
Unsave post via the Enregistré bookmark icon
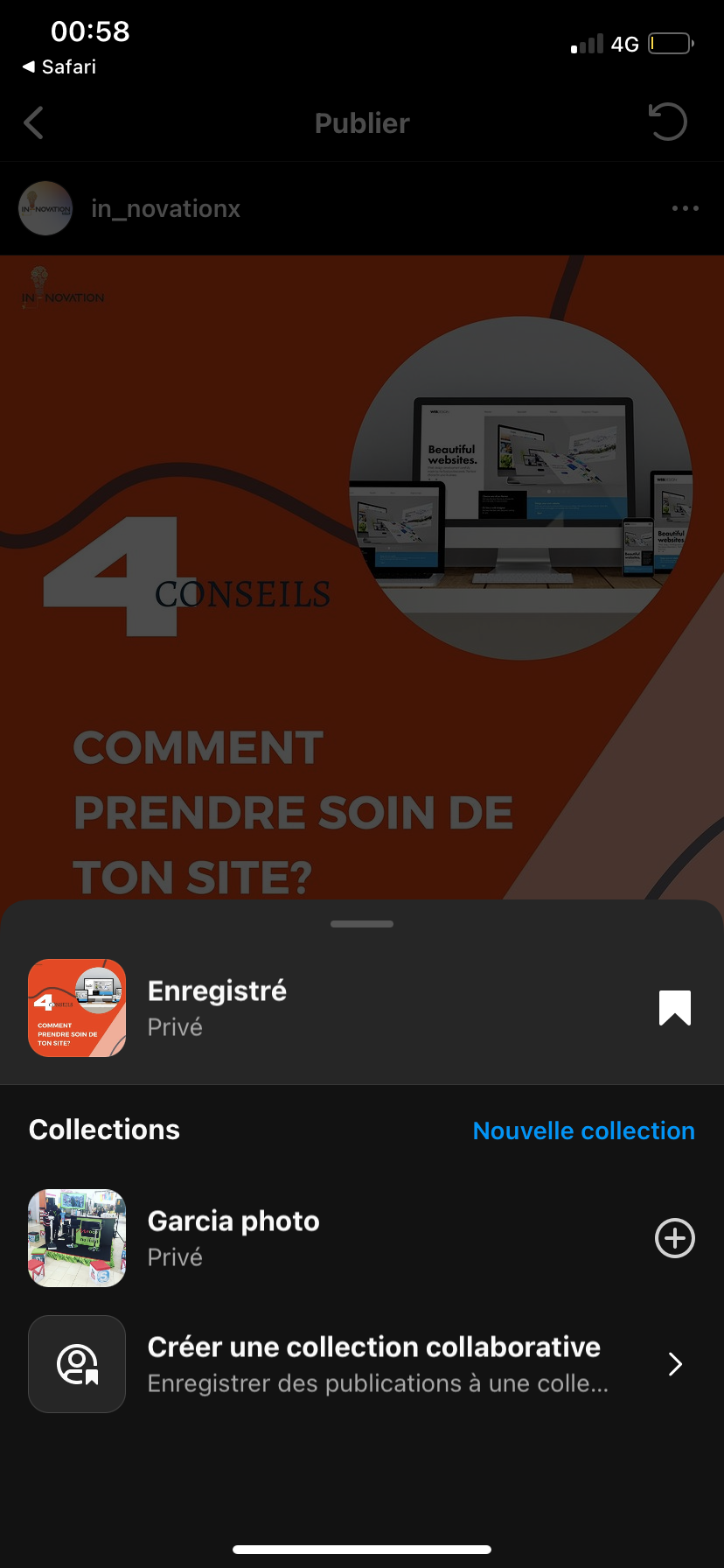(674, 1008)
